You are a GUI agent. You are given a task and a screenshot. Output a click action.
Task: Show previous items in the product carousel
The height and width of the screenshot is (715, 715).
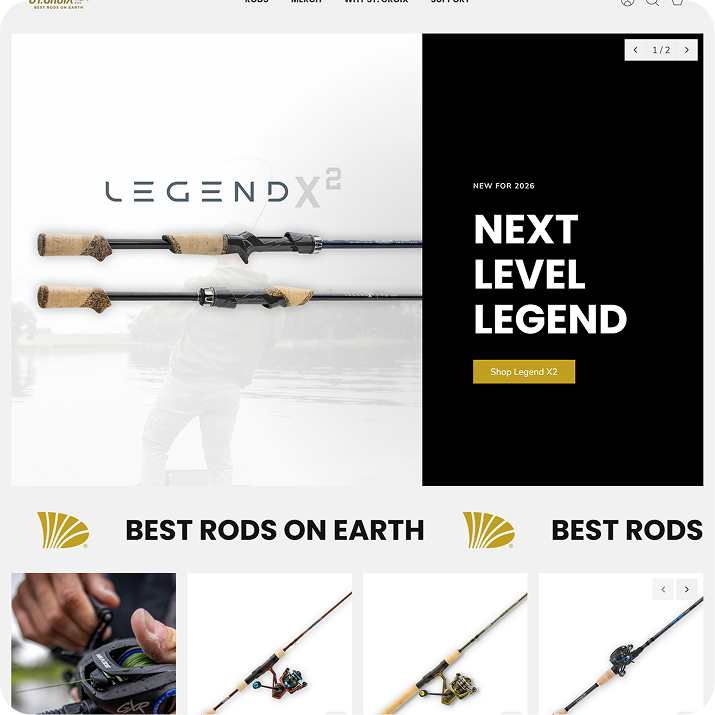coord(663,590)
